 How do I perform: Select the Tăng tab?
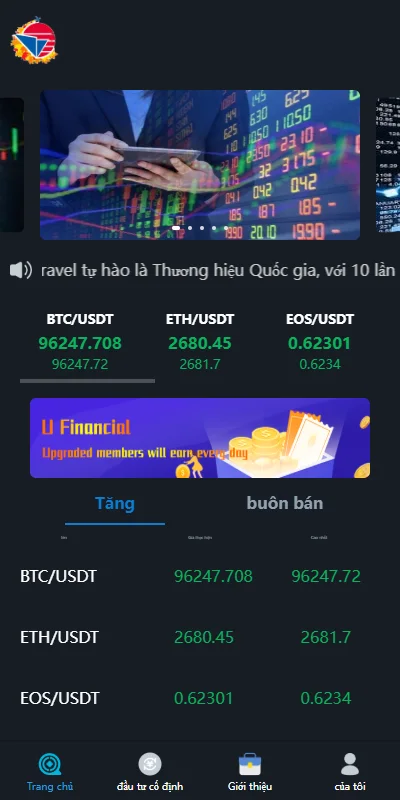pyautogui.click(x=115, y=504)
